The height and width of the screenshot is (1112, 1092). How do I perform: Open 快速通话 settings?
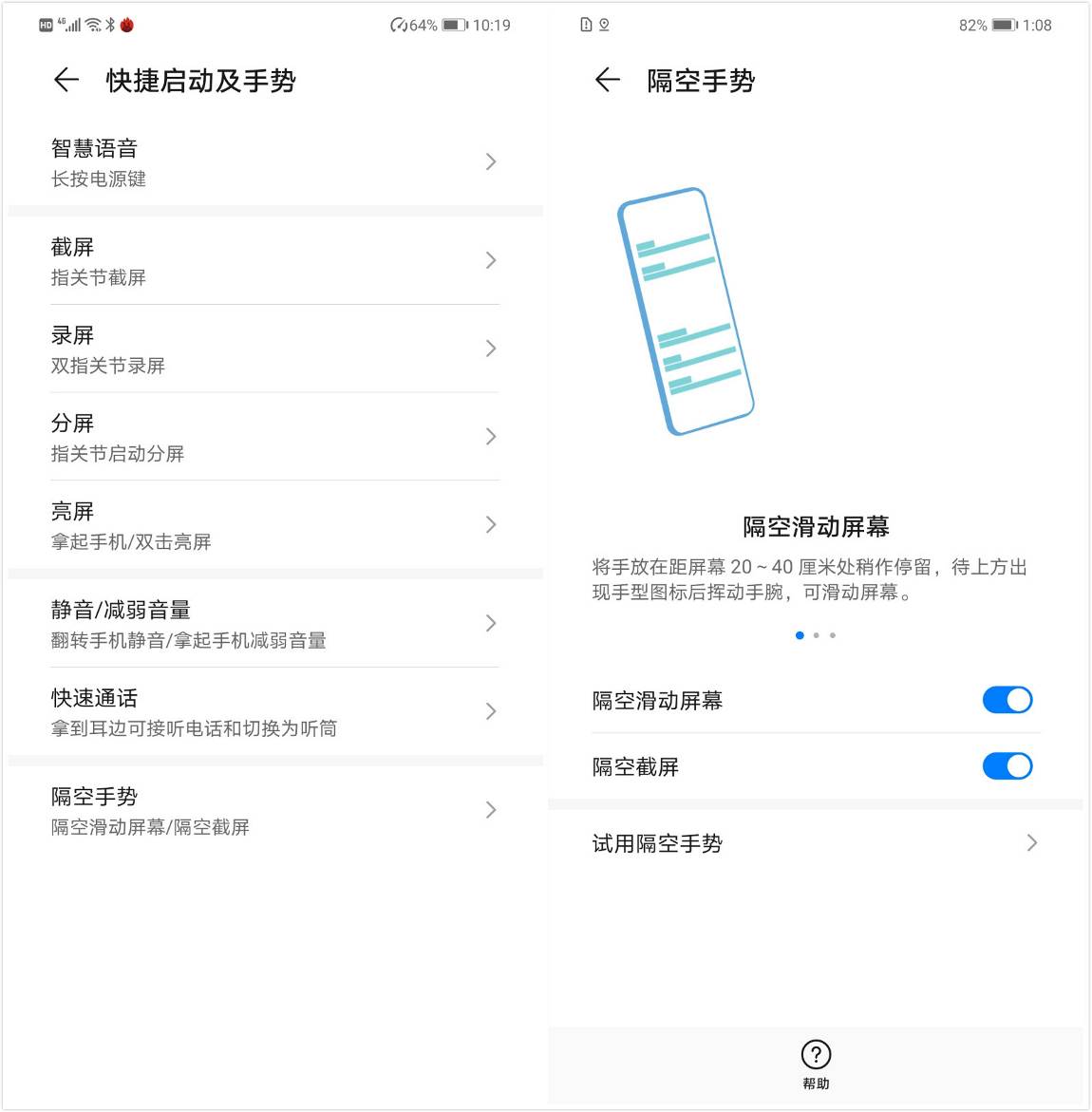273,712
